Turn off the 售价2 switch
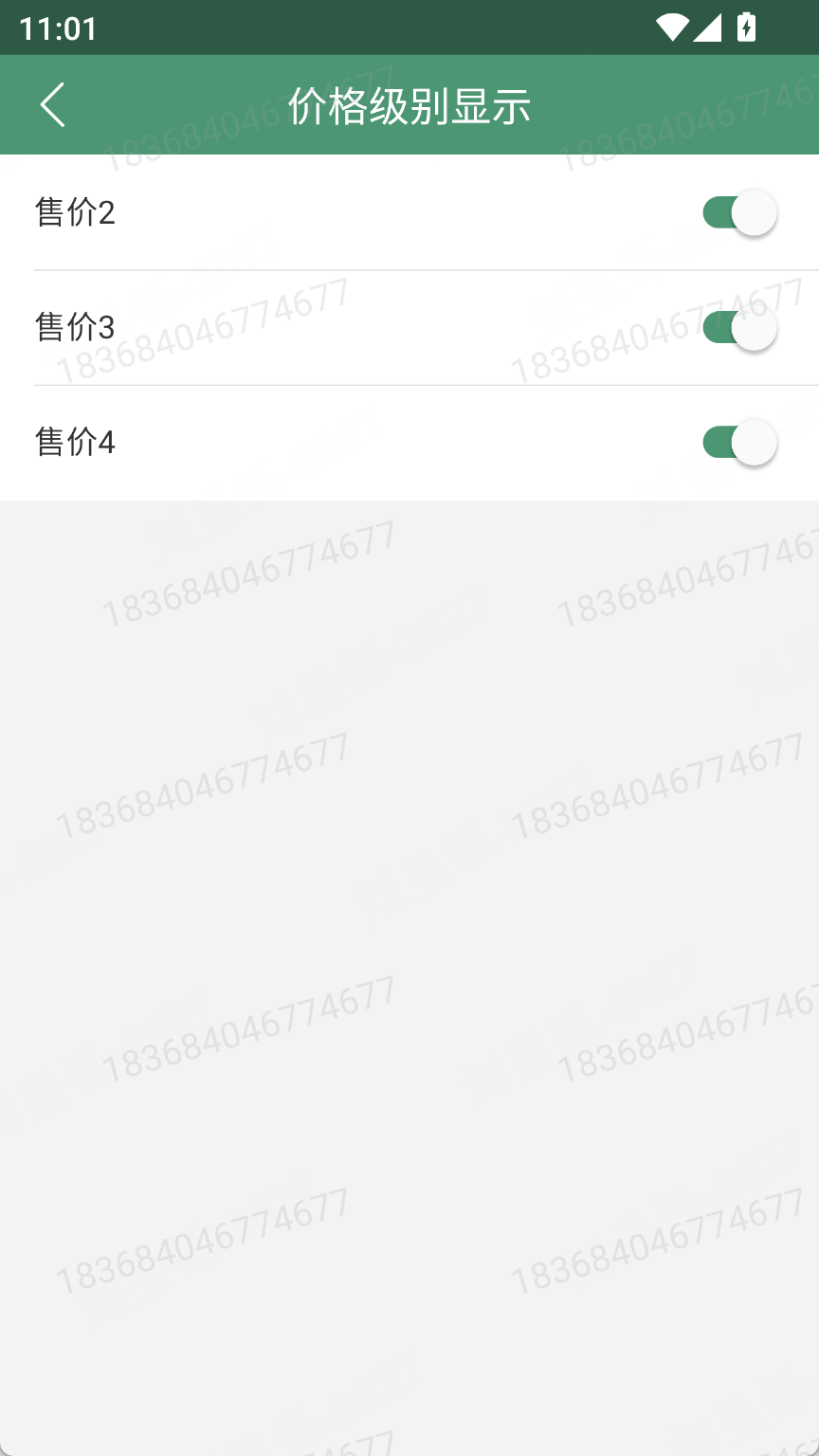This screenshot has height=1456, width=819. point(739,212)
